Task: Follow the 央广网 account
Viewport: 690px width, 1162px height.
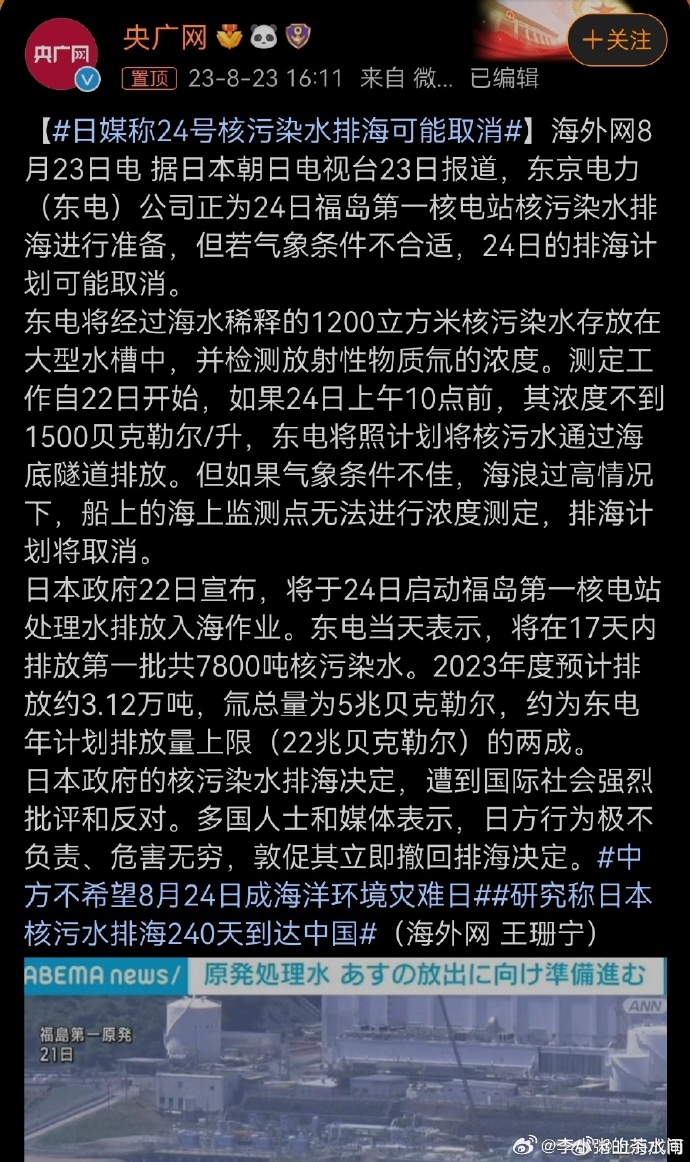Action: coord(617,40)
